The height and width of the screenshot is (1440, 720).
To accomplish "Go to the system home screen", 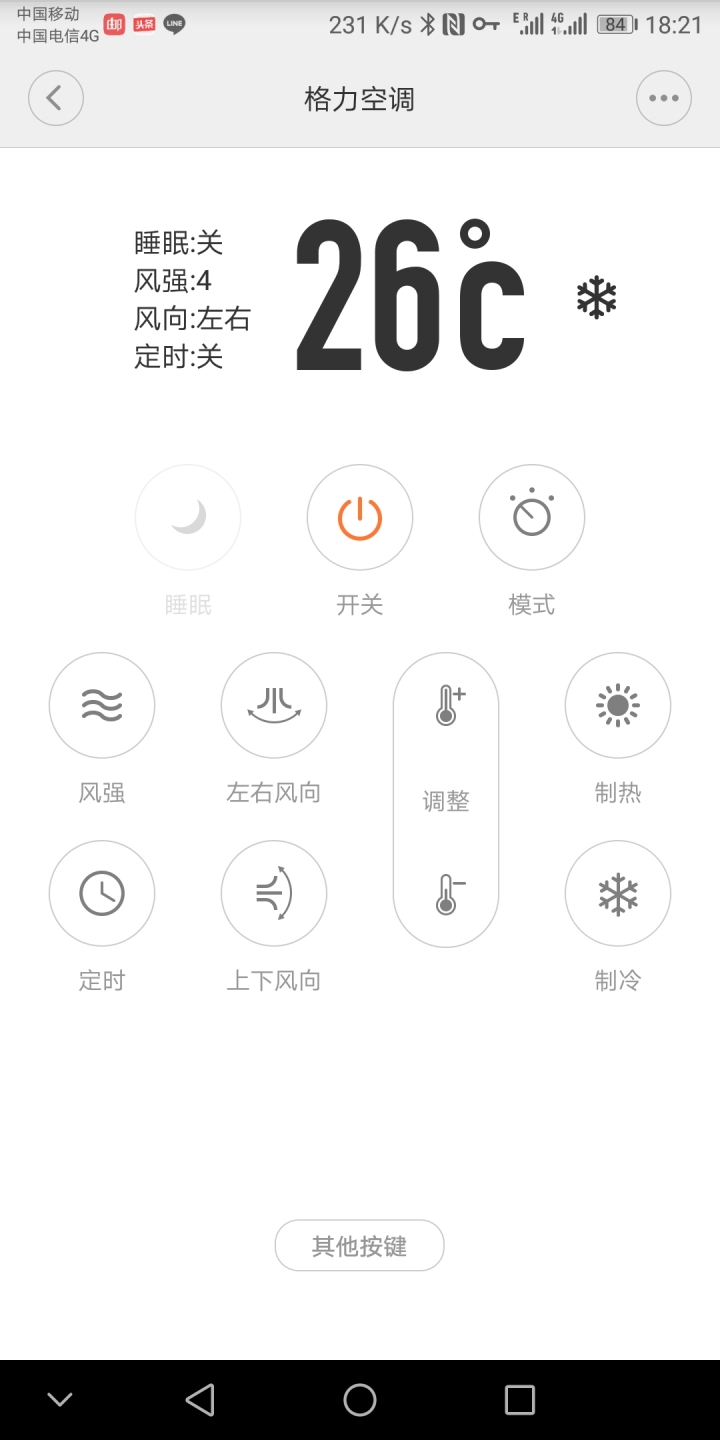I will [360, 1400].
